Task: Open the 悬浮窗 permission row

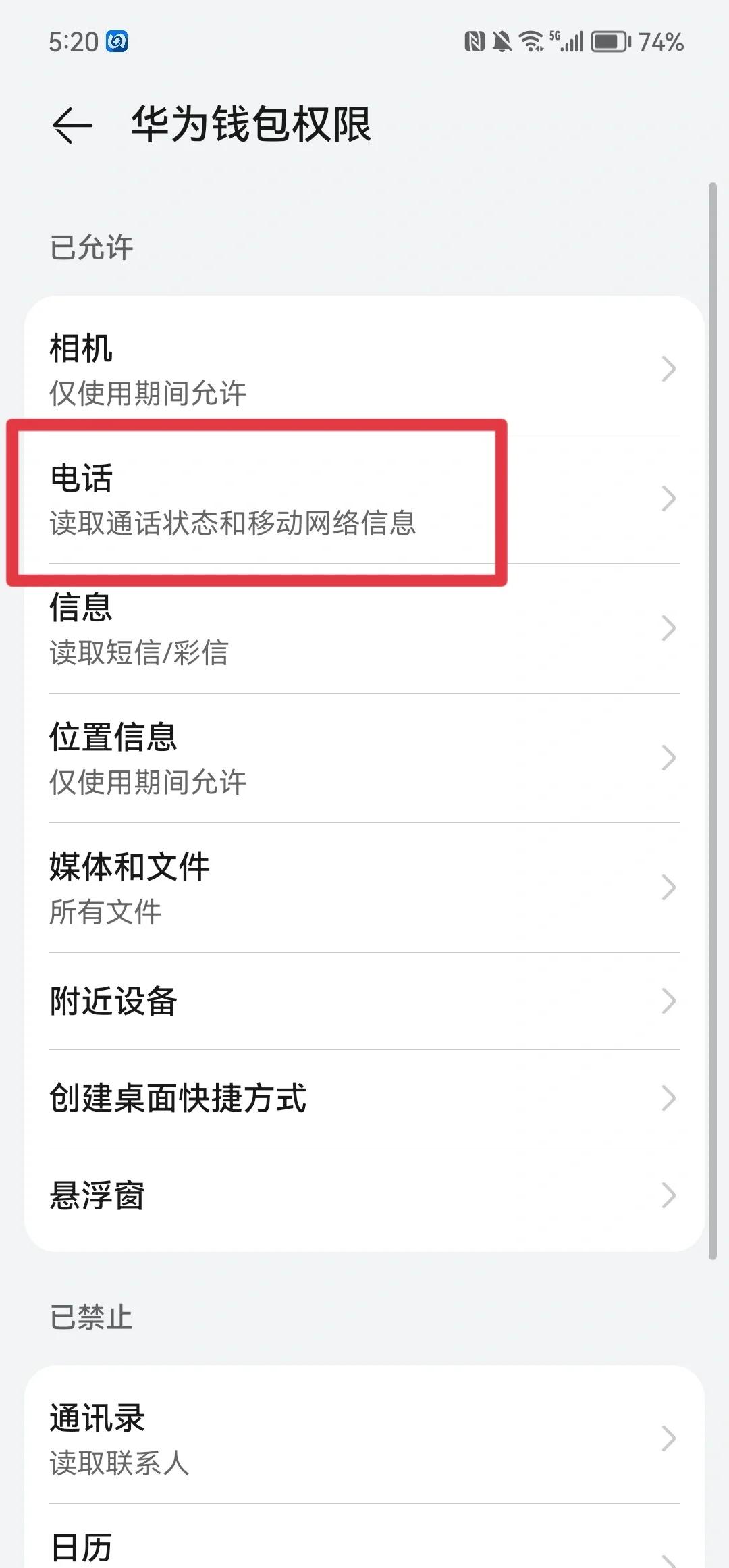Action: [364, 1195]
